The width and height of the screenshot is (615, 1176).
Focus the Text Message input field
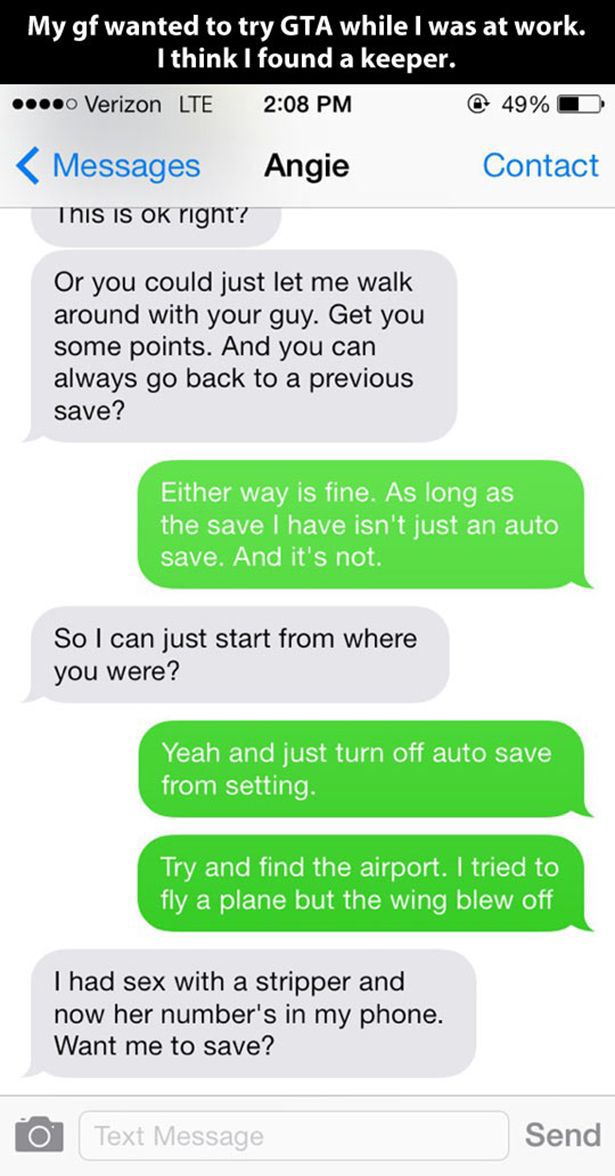click(x=293, y=1135)
